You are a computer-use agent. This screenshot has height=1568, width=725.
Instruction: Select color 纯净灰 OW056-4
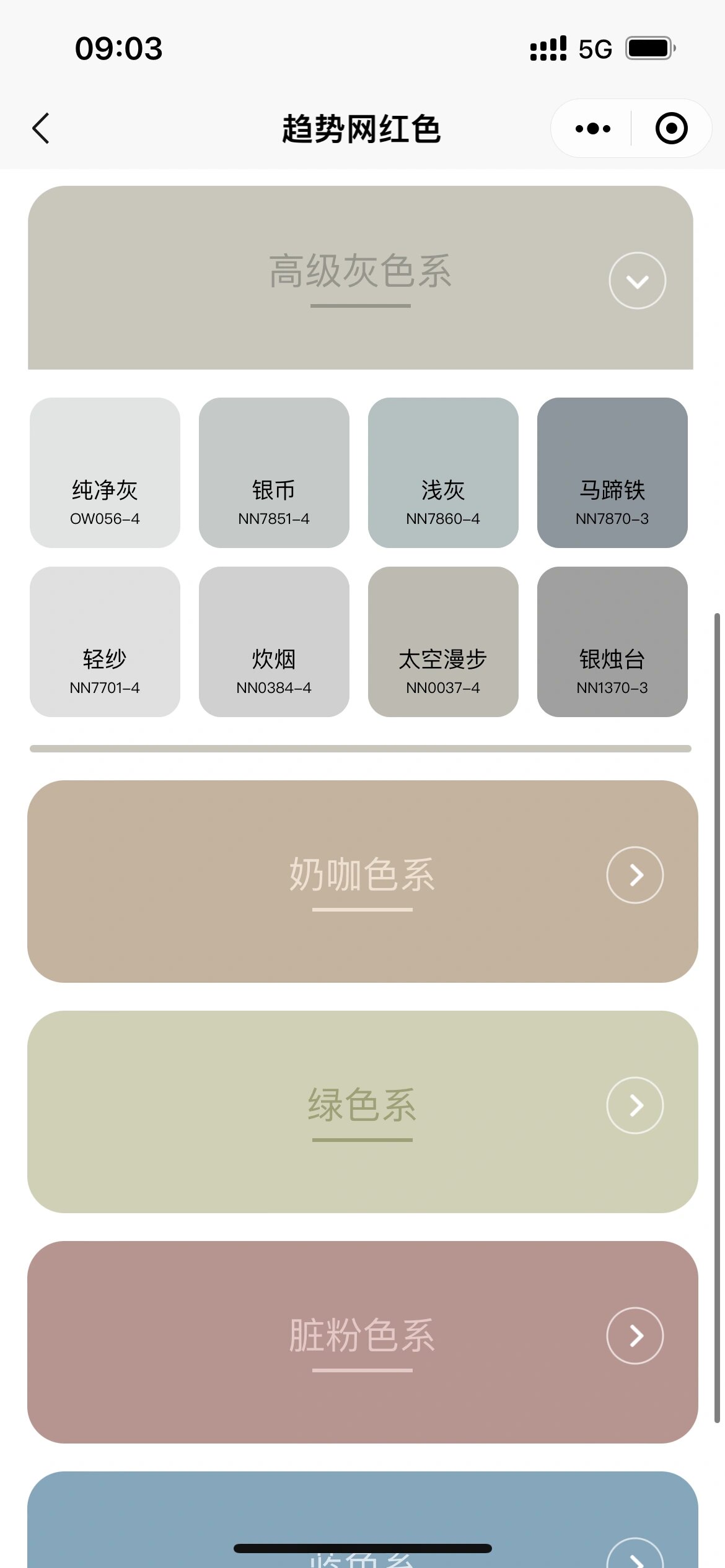point(105,474)
